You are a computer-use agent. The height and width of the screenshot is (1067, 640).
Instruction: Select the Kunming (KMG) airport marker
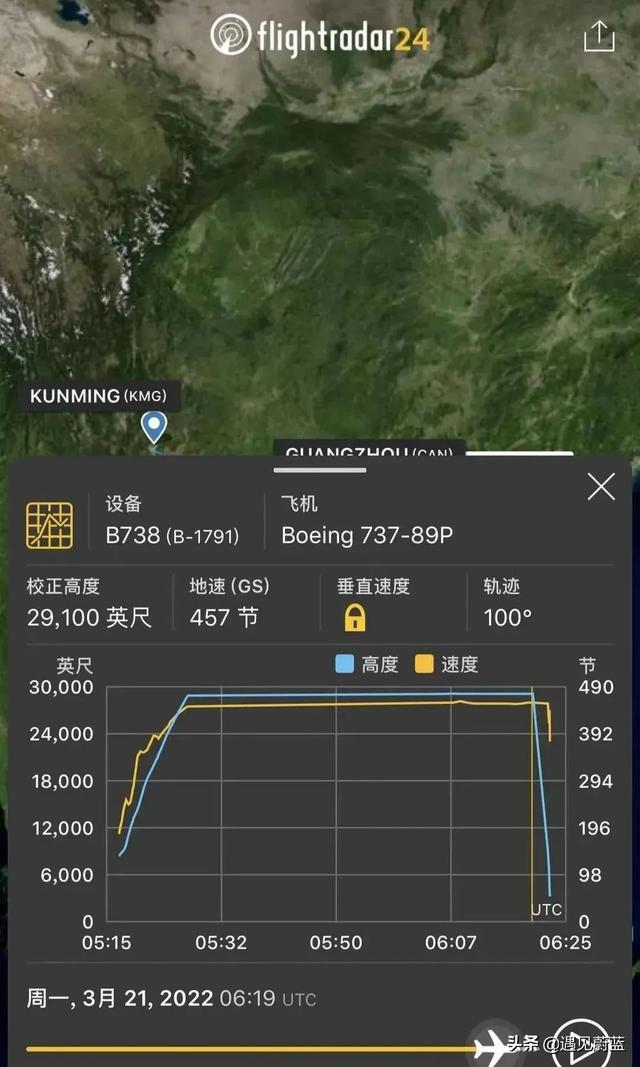pos(153,427)
